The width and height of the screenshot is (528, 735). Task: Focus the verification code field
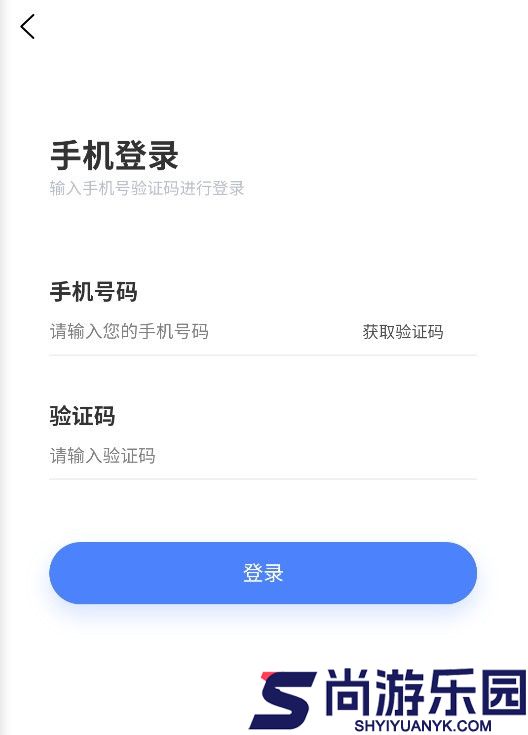point(263,456)
